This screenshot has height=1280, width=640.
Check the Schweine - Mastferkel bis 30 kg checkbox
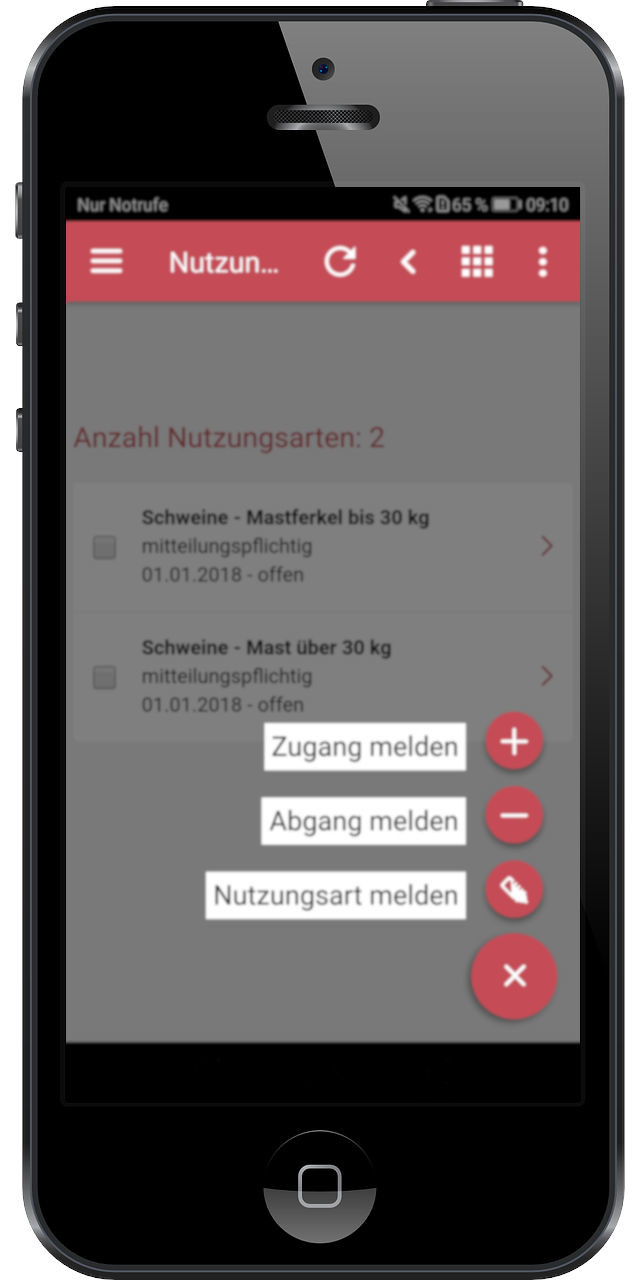(x=104, y=547)
